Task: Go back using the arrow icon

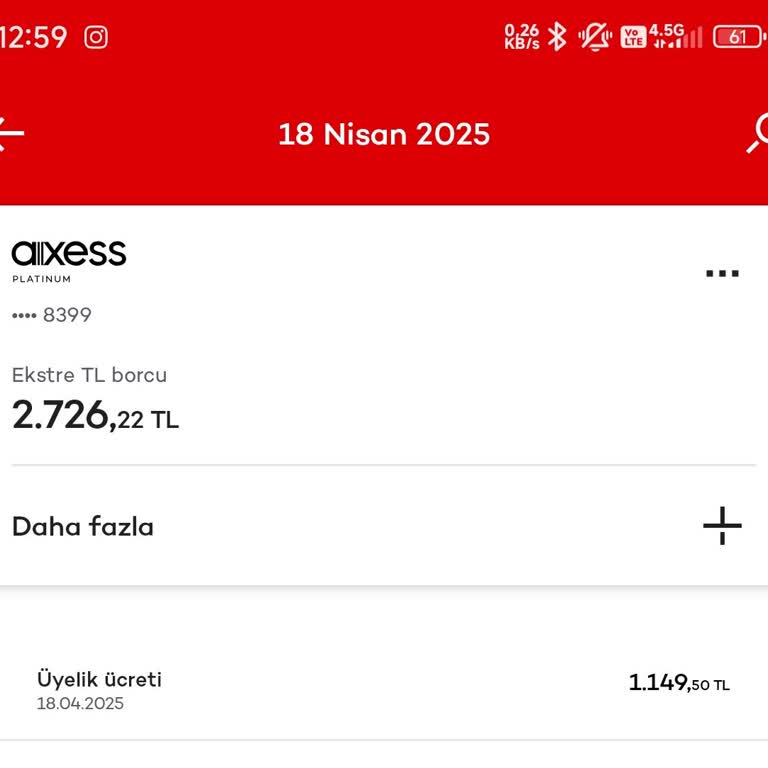Action: tap(11, 134)
